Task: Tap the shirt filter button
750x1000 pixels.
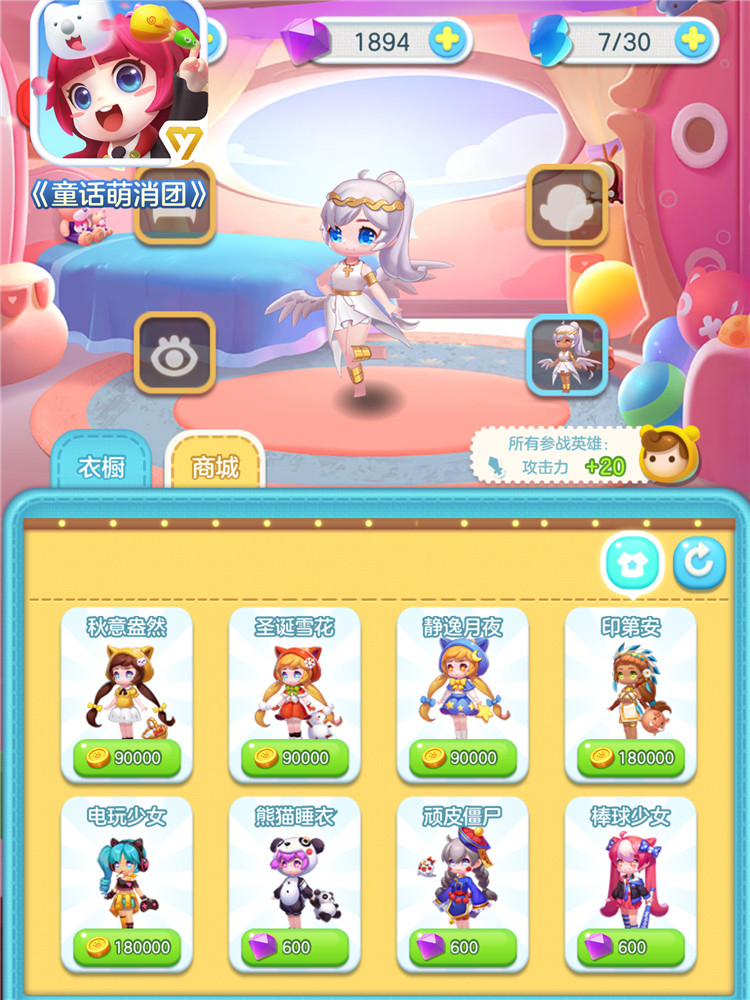Action: tap(633, 563)
